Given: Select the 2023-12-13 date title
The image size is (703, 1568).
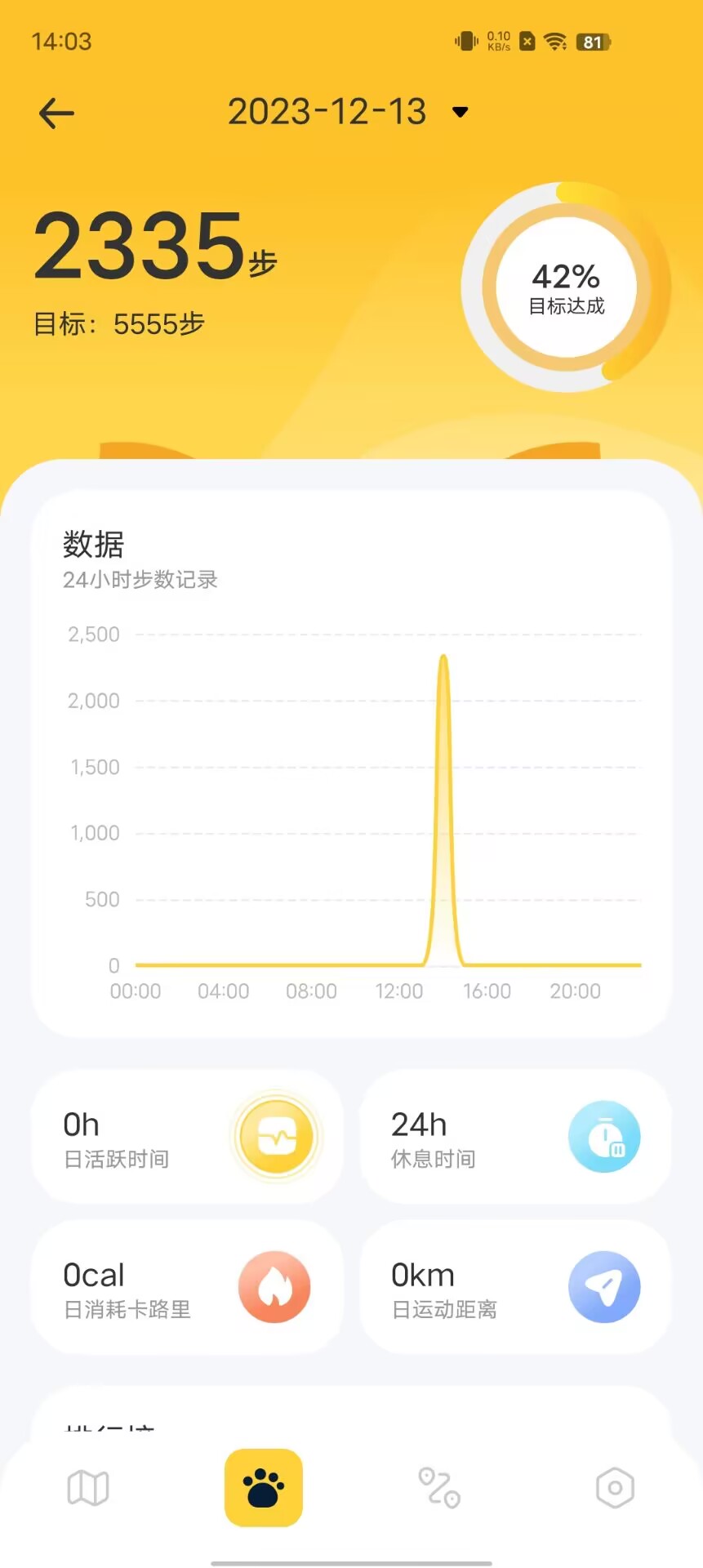Looking at the screenshot, I should click(x=327, y=111).
